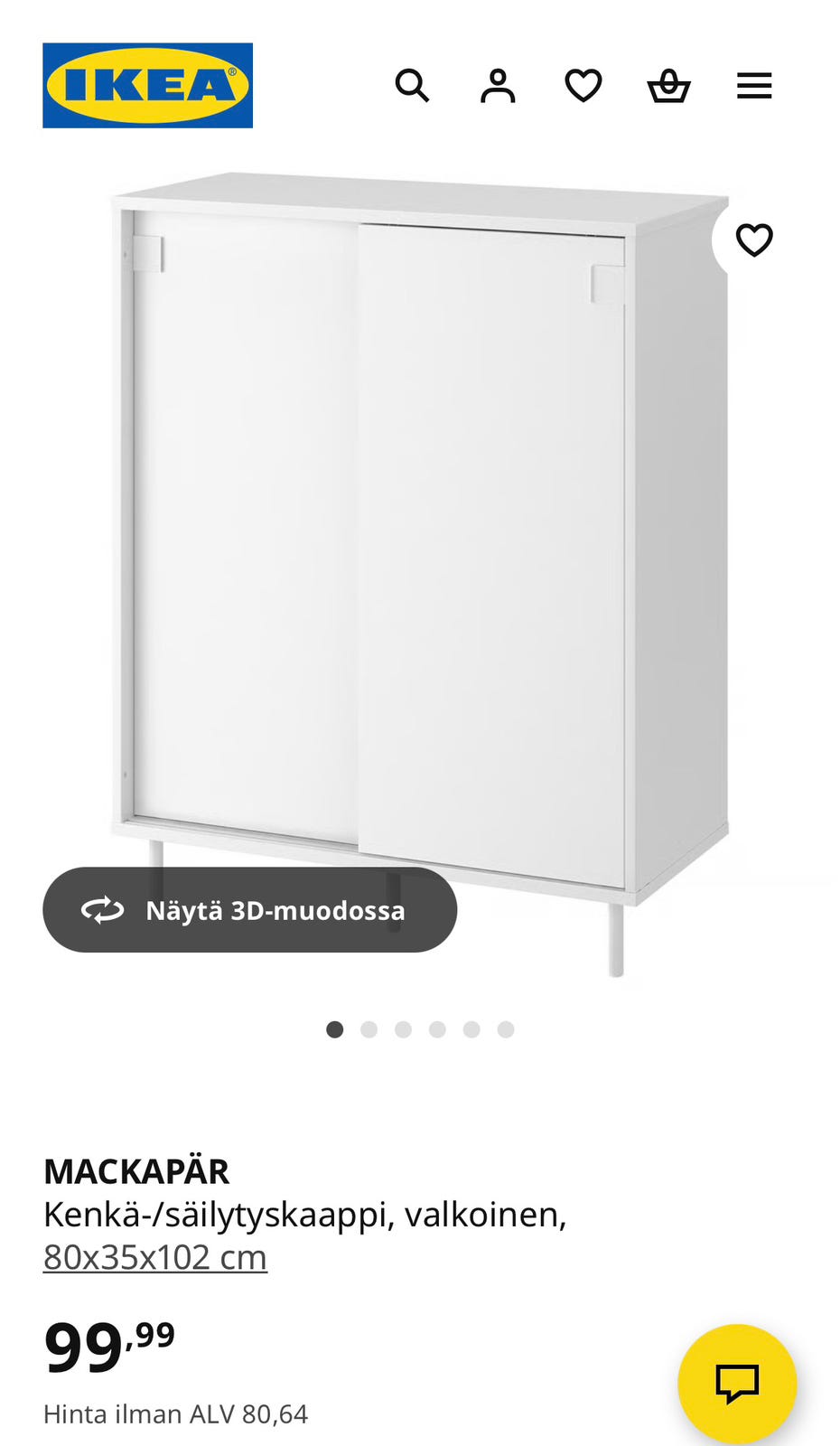
Task: Open the shopping basket
Action: (668, 86)
